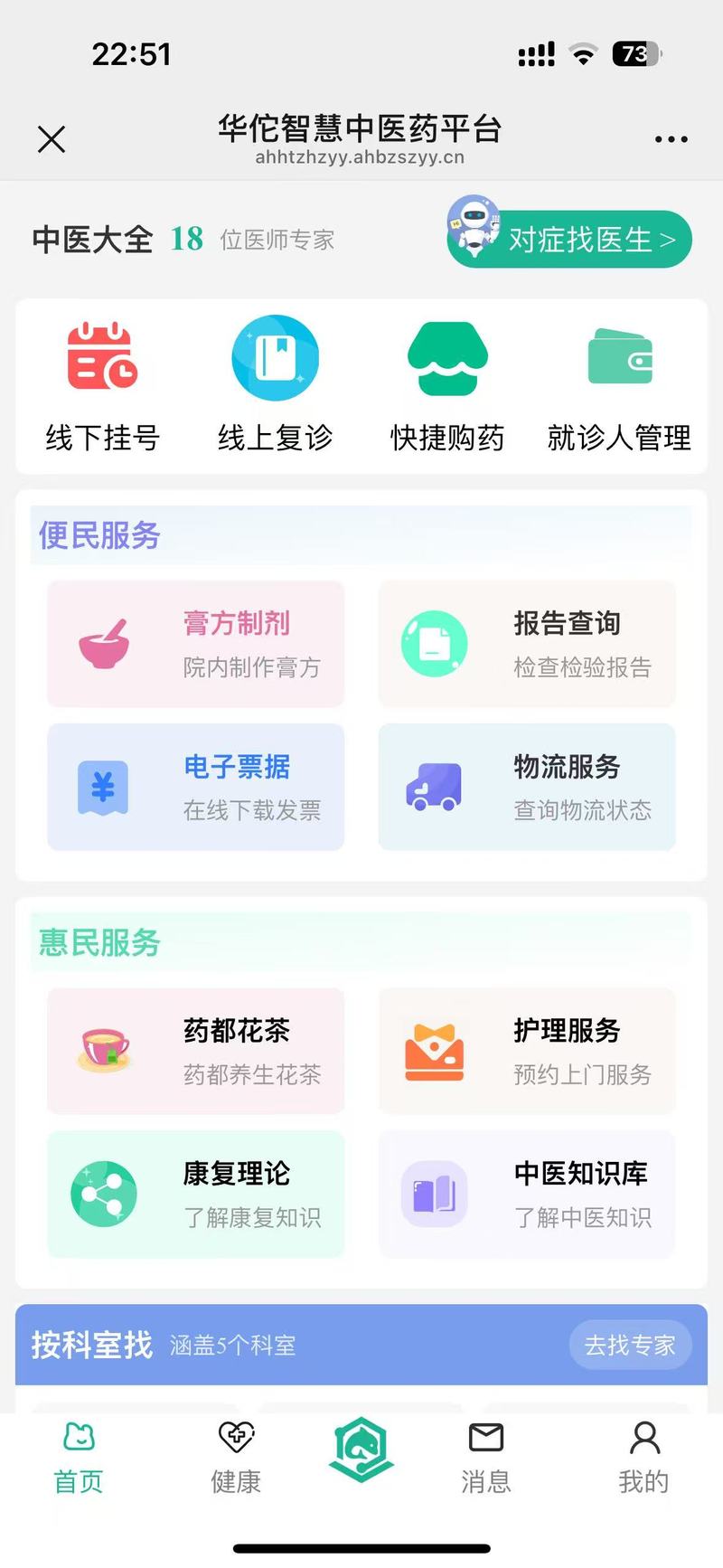Viewport: 723px width, 1568px height.
Task: Switch to the 健康 tab
Action: (236, 1457)
